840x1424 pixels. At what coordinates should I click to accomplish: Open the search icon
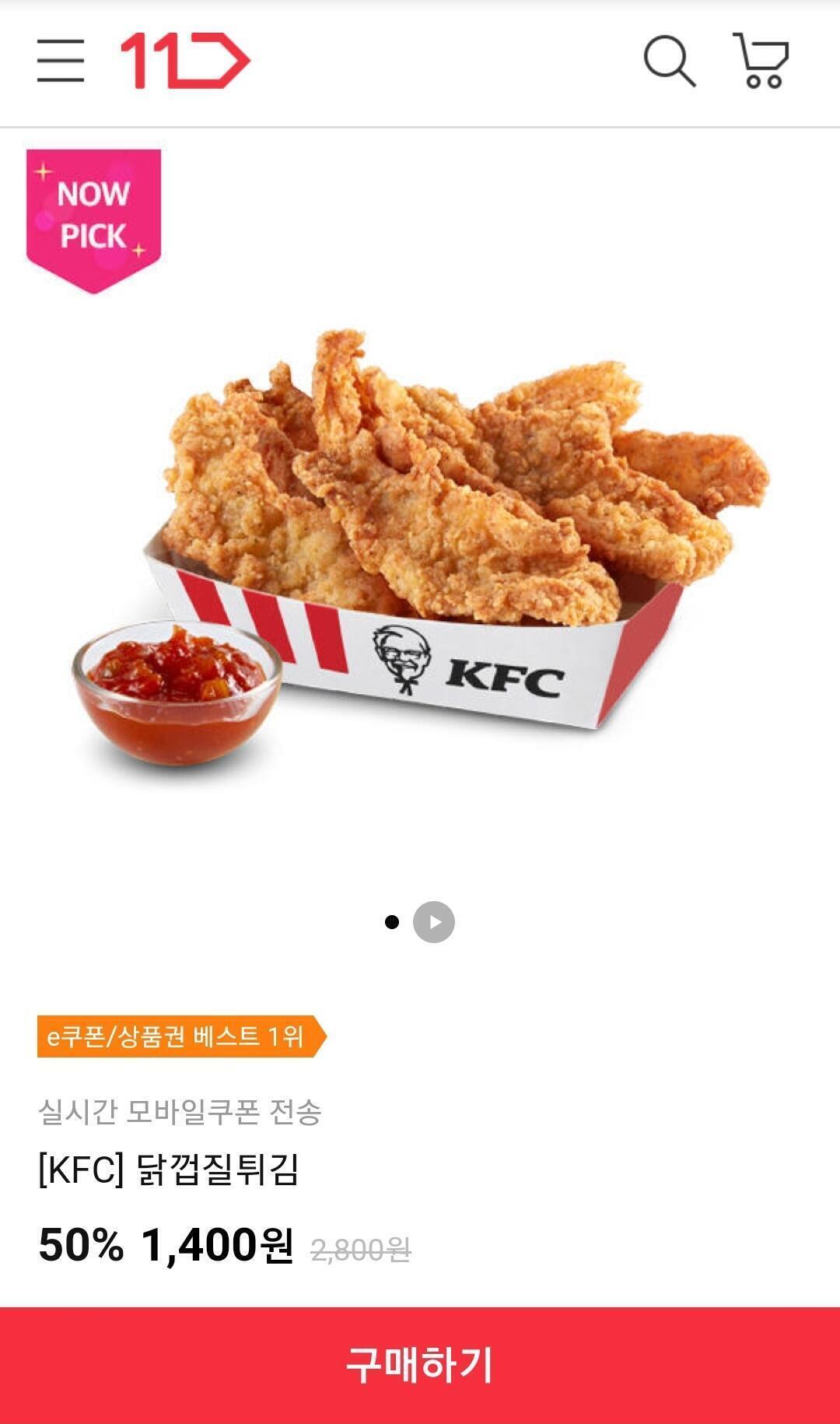click(669, 61)
